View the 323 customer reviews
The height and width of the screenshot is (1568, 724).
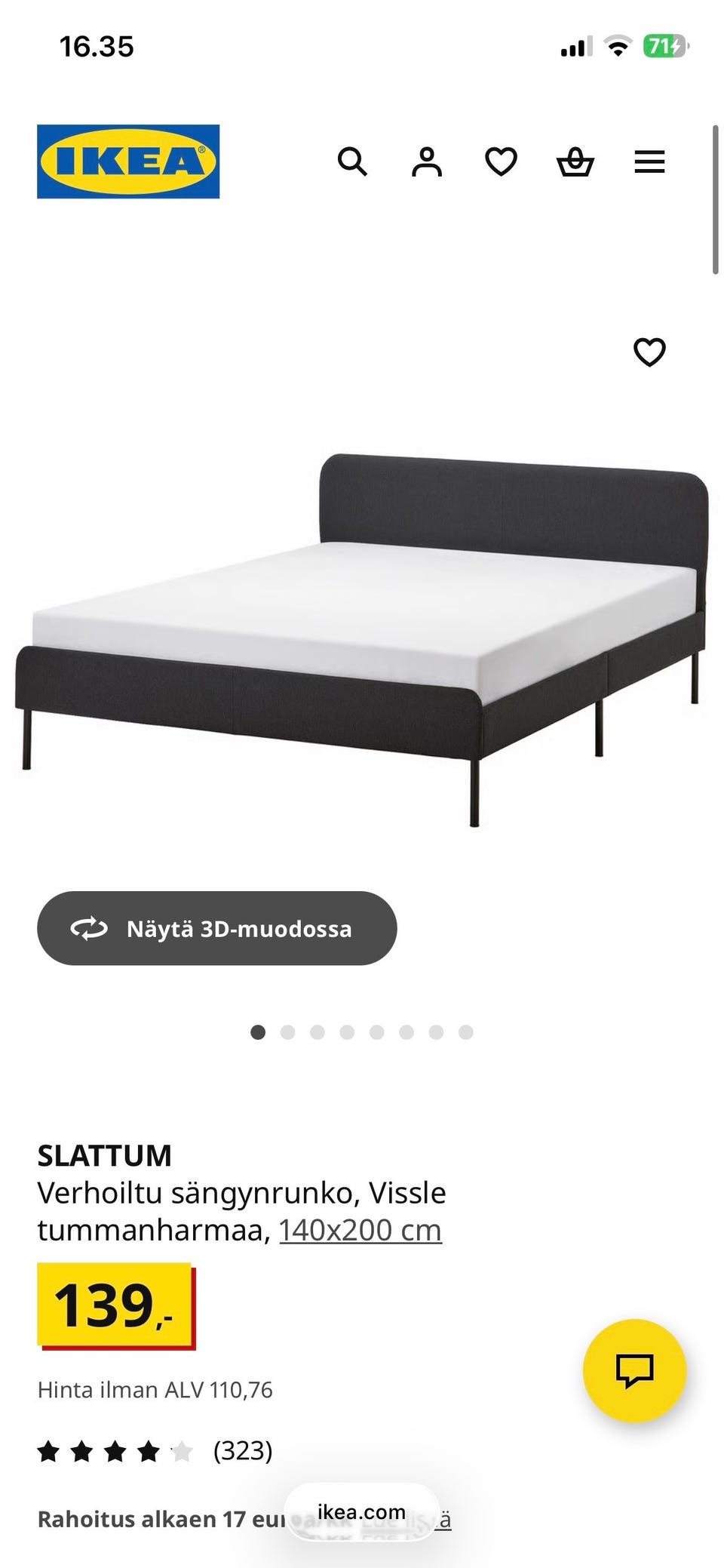[242, 1450]
